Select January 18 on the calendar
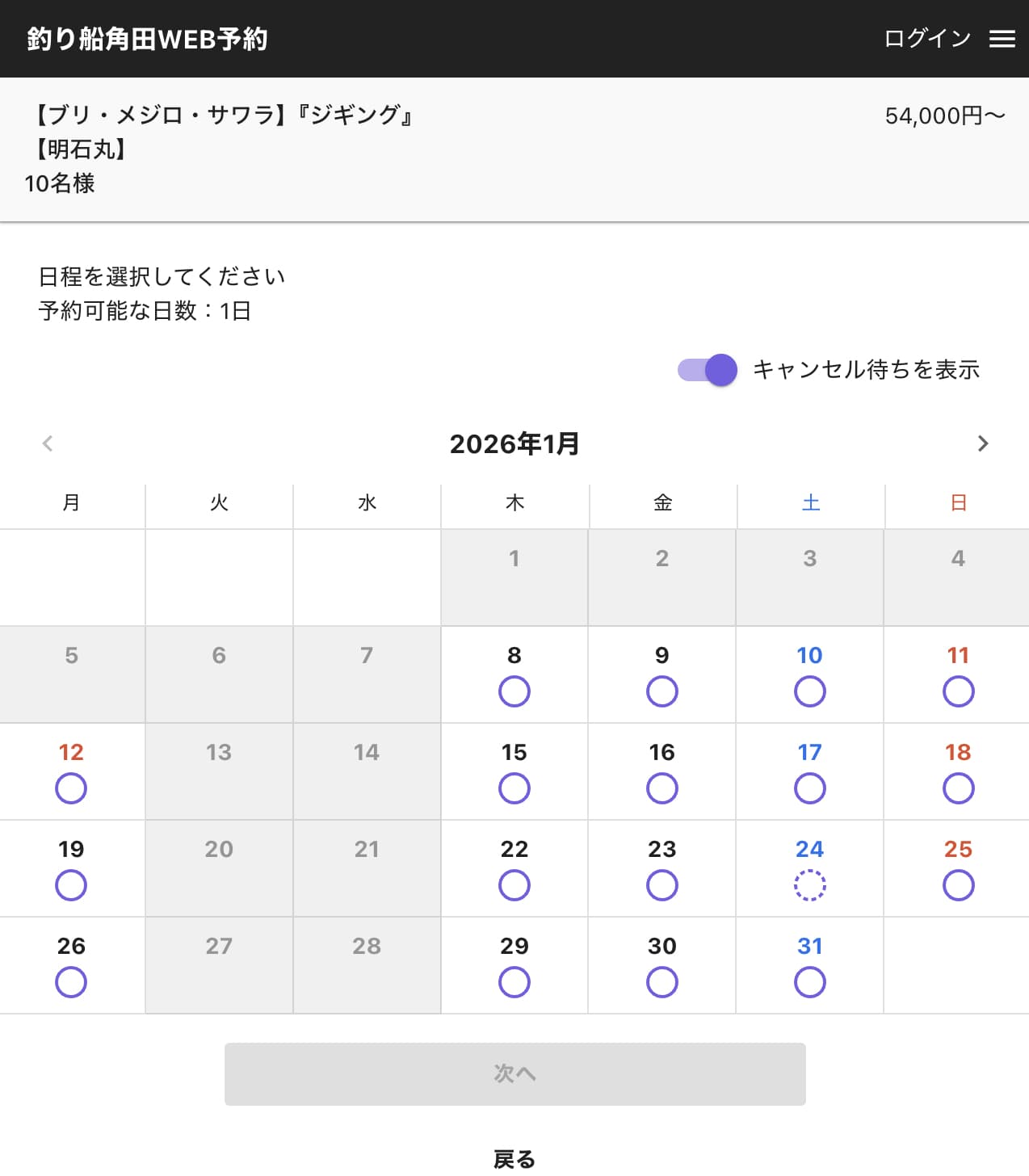Image resolution: width=1029 pixels, height=1176 pixels. coord(958,772)
